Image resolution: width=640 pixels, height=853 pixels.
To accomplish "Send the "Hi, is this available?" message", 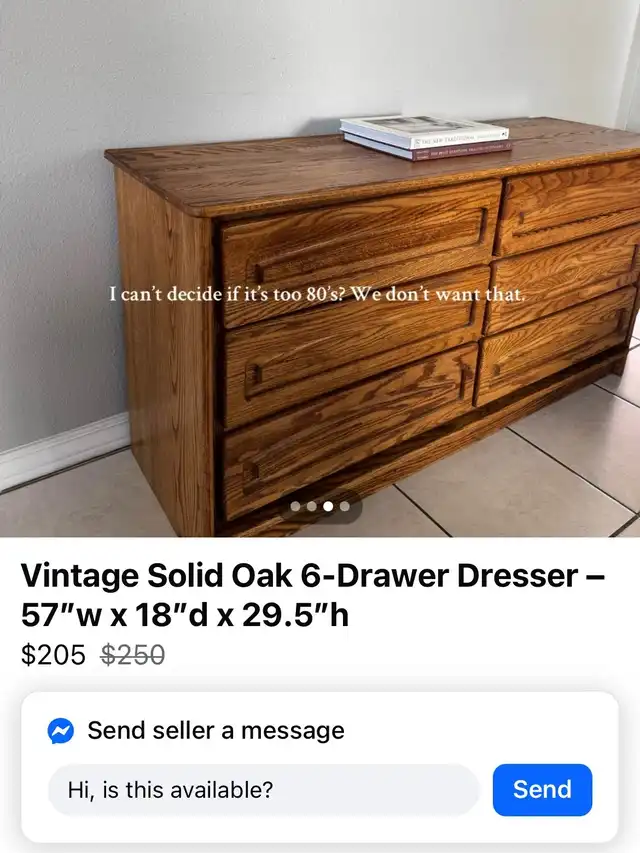I will coord(542,789).
